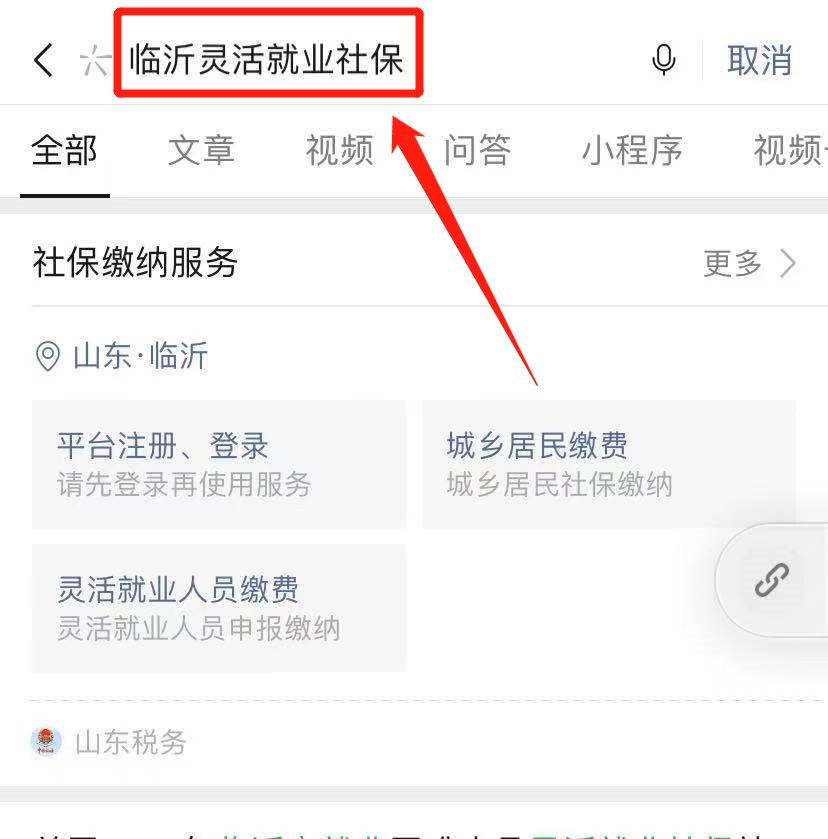Select the 全部 tab

[x=64, y=151]
